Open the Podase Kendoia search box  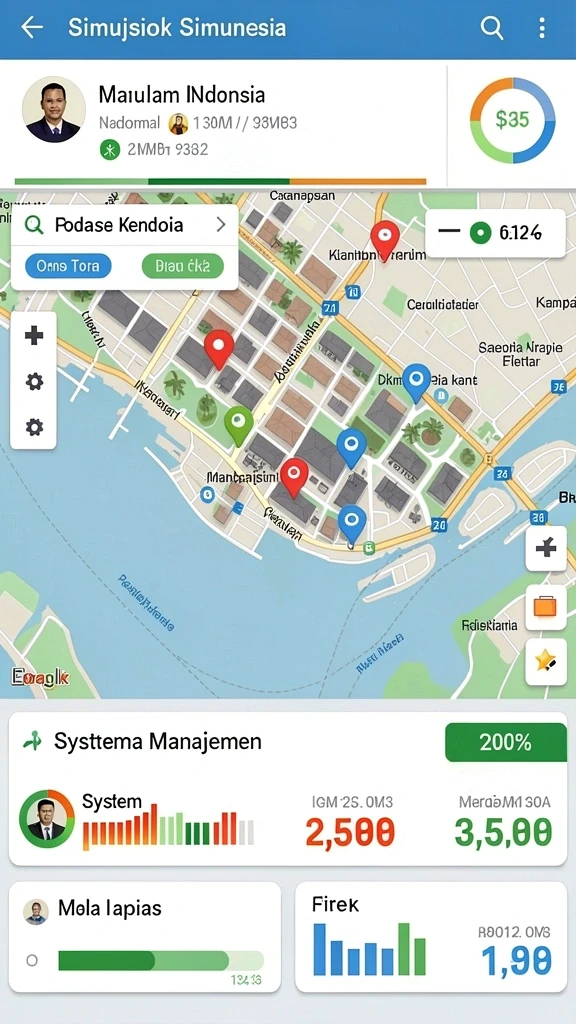point(125,225)
